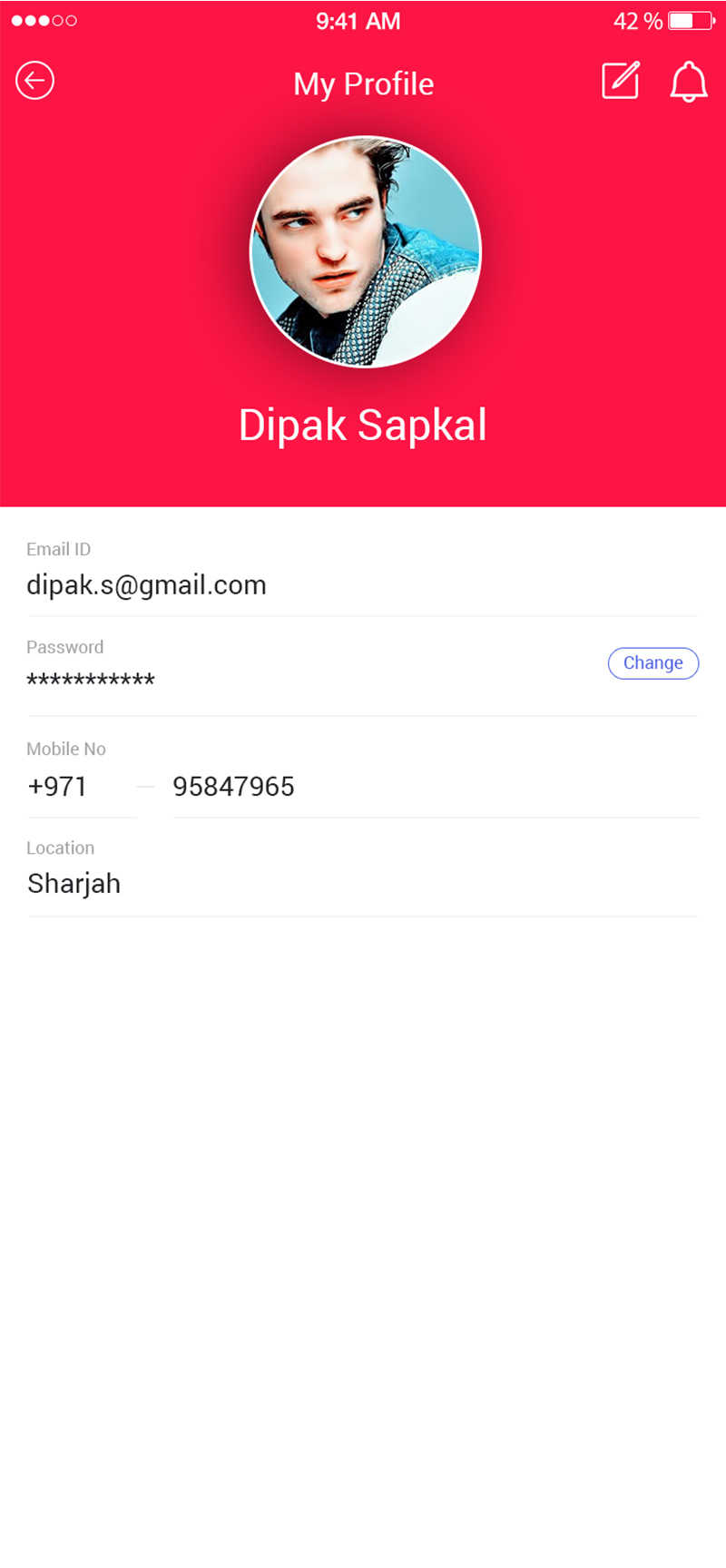The image size is (726, 1568).
Task: Tap the profile photo
Action: point(365,252)
